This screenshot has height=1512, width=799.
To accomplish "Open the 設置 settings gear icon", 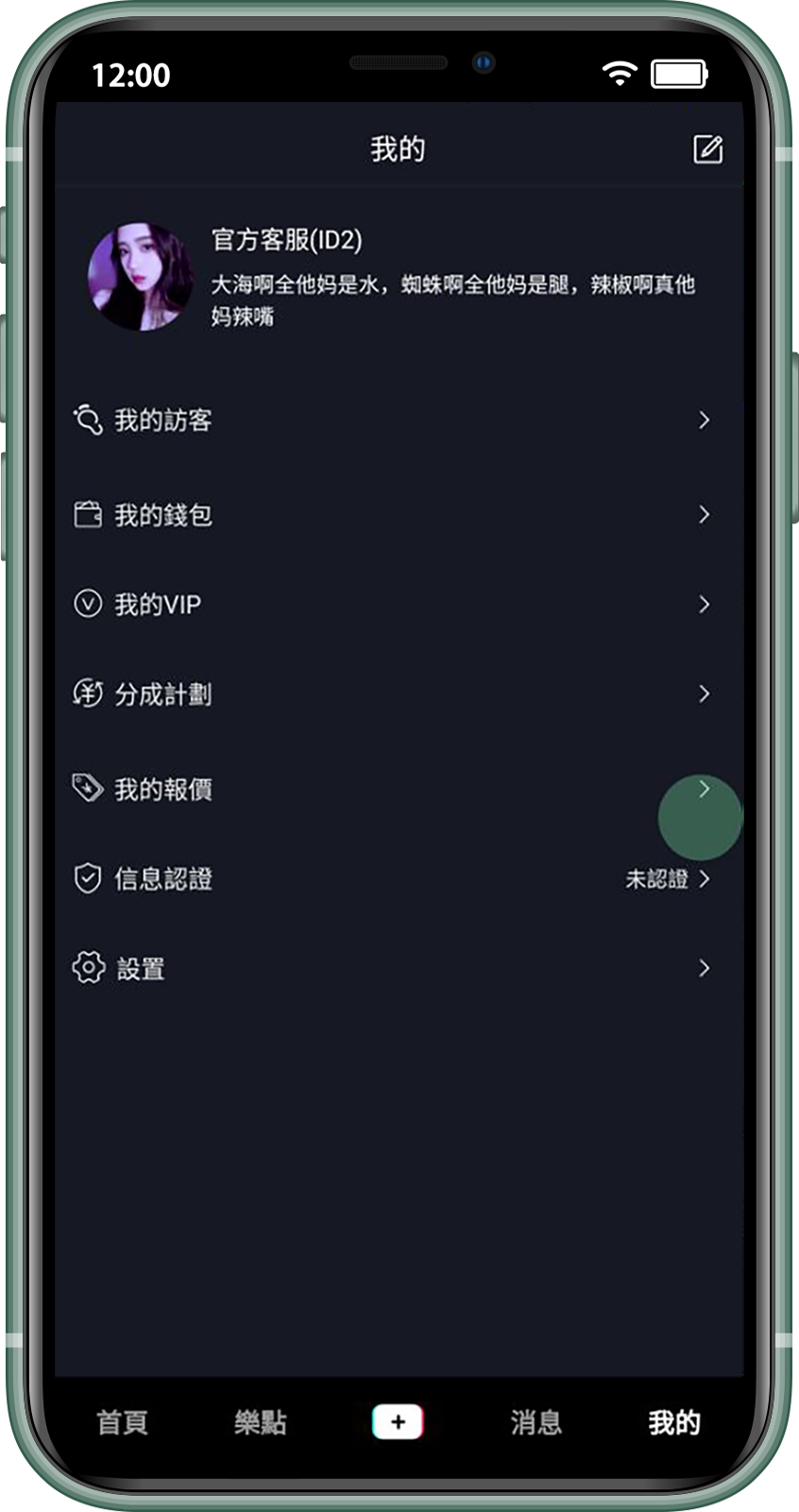I will 88,968.
